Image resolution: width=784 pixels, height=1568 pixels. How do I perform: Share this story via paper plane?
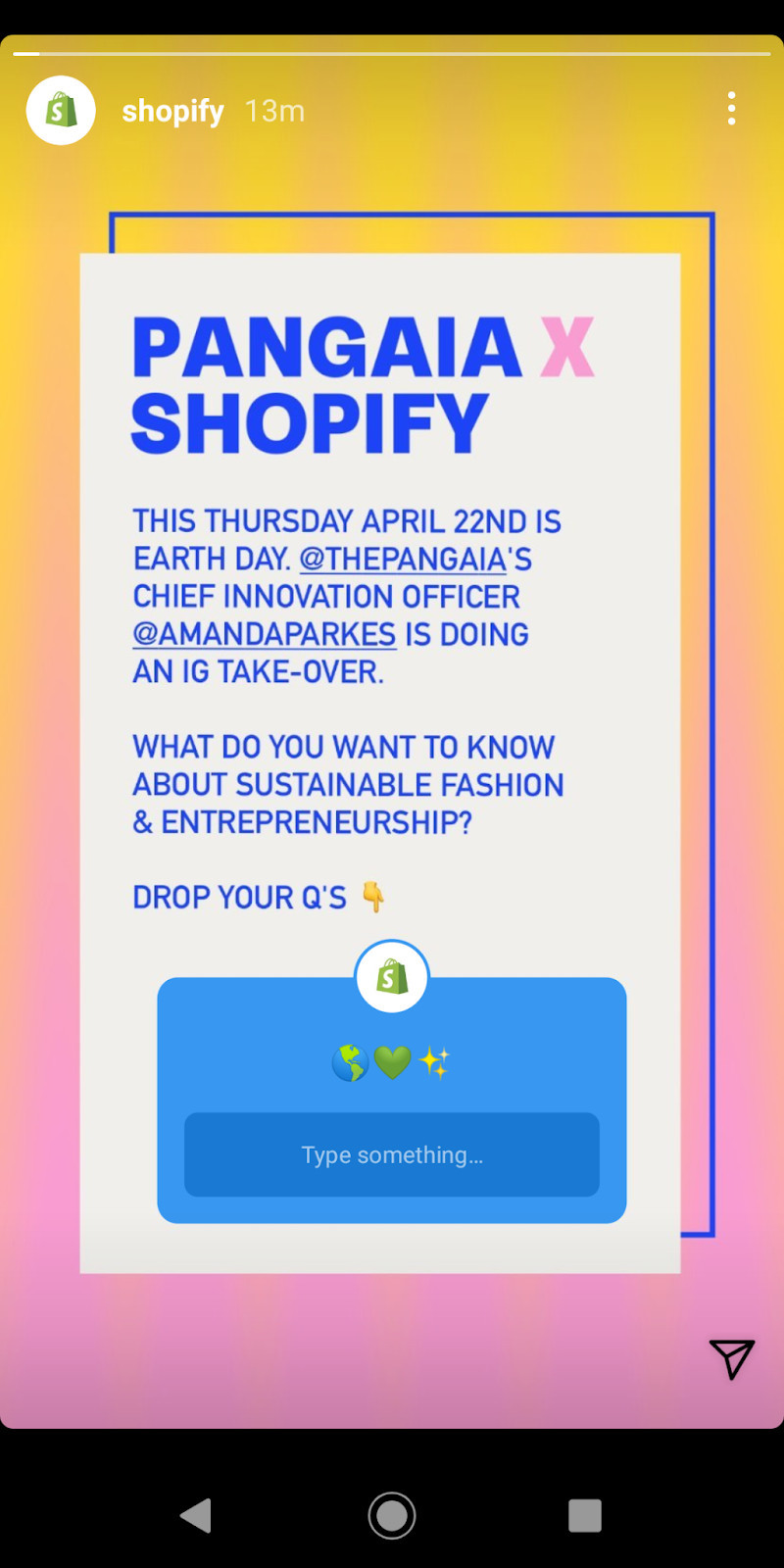[731, 1358]
